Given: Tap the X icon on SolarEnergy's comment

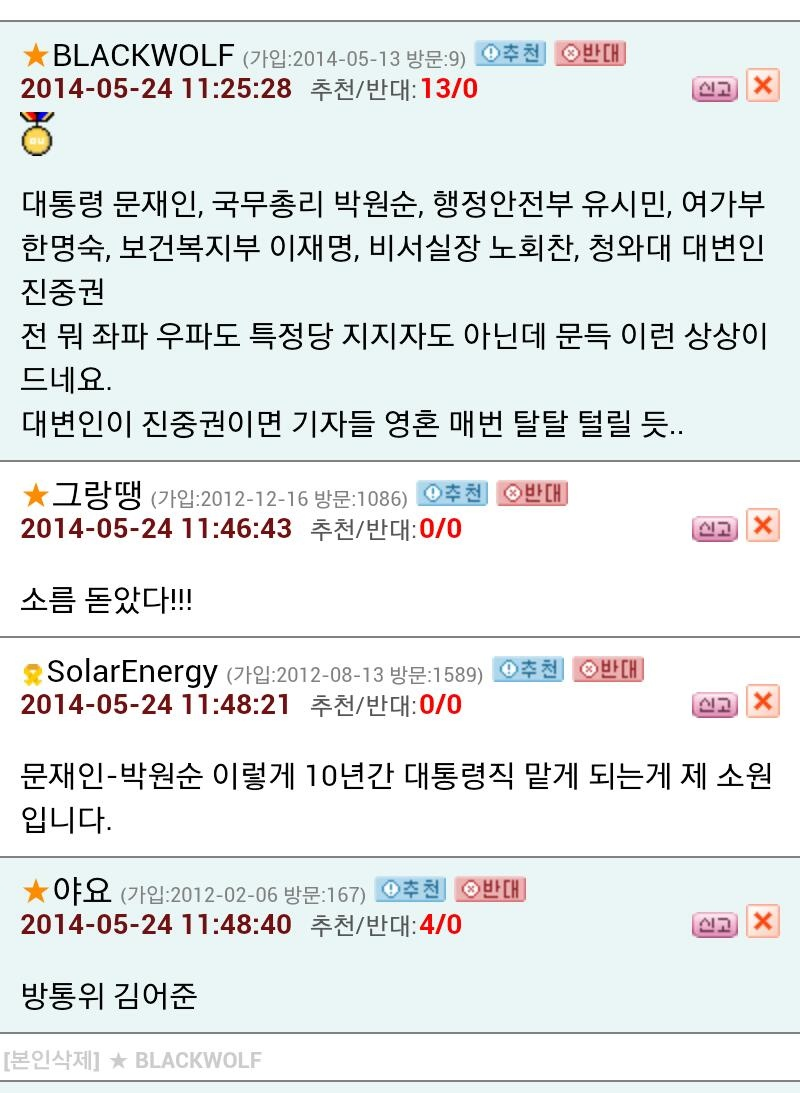Looking at the screenshot, I should [x=763, y=702].
